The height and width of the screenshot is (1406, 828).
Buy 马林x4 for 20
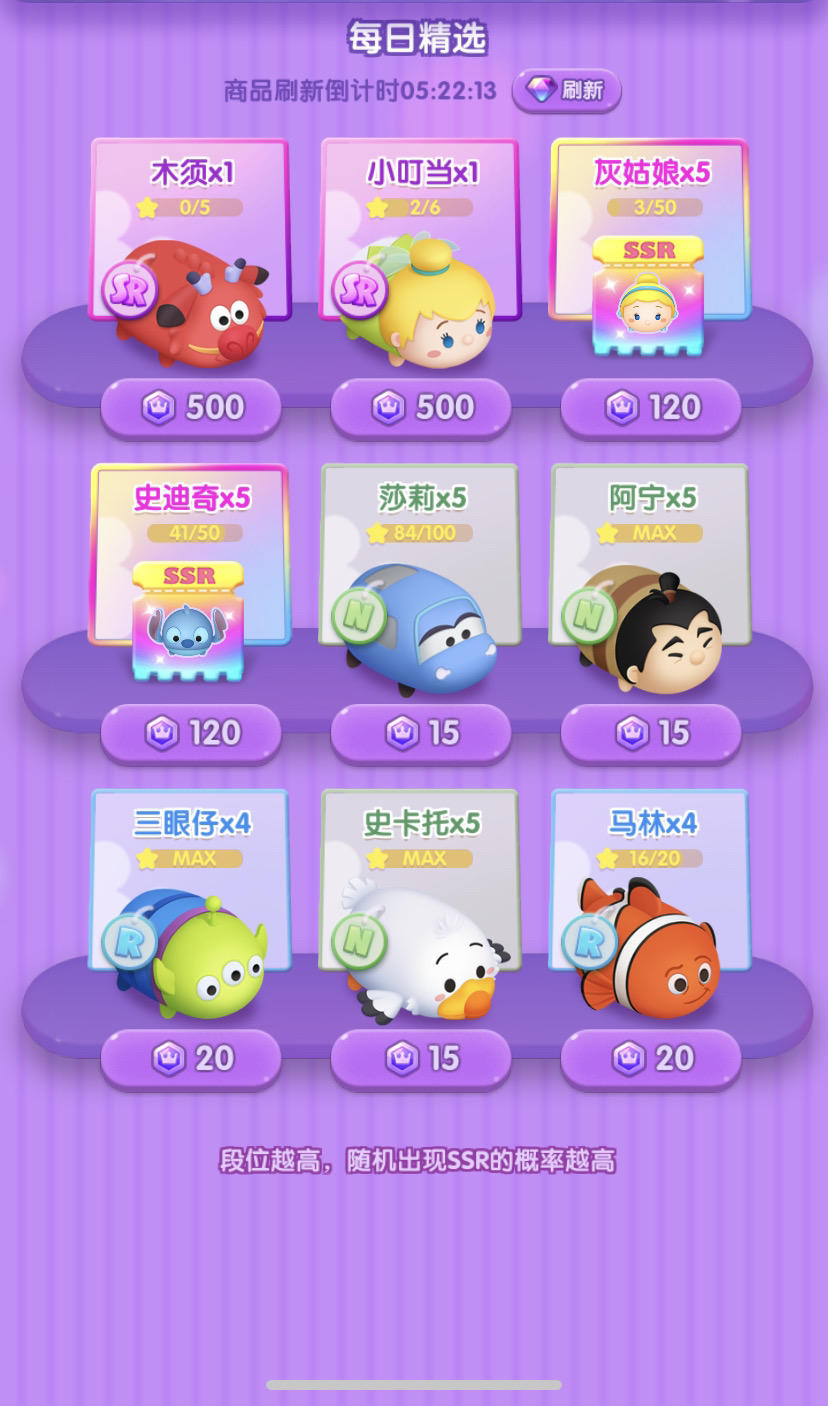[x=650, y=1058]
